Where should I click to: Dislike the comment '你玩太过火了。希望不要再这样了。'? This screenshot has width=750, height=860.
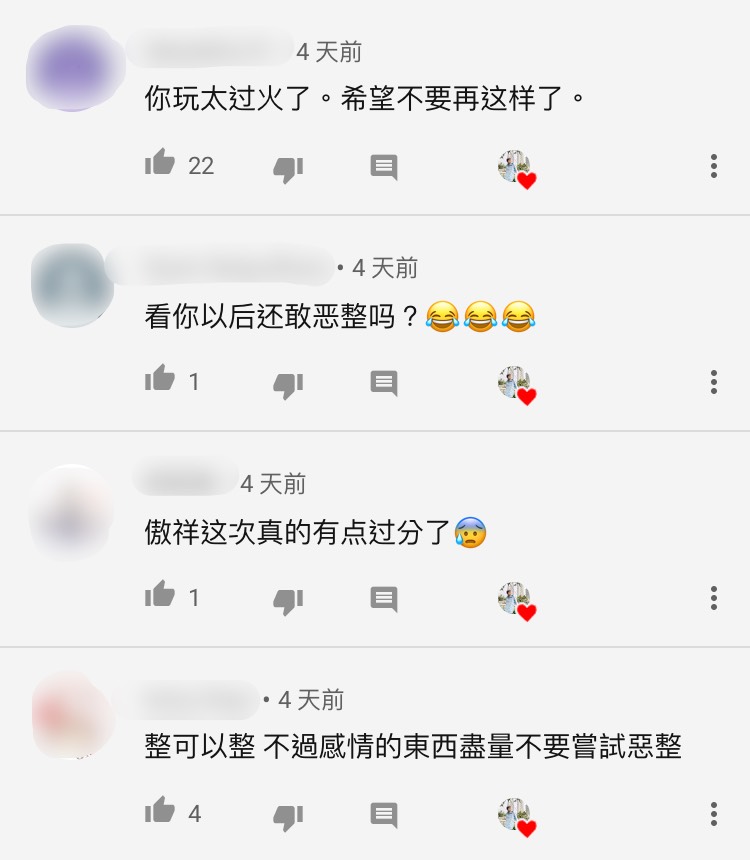(x=288, y=167)
